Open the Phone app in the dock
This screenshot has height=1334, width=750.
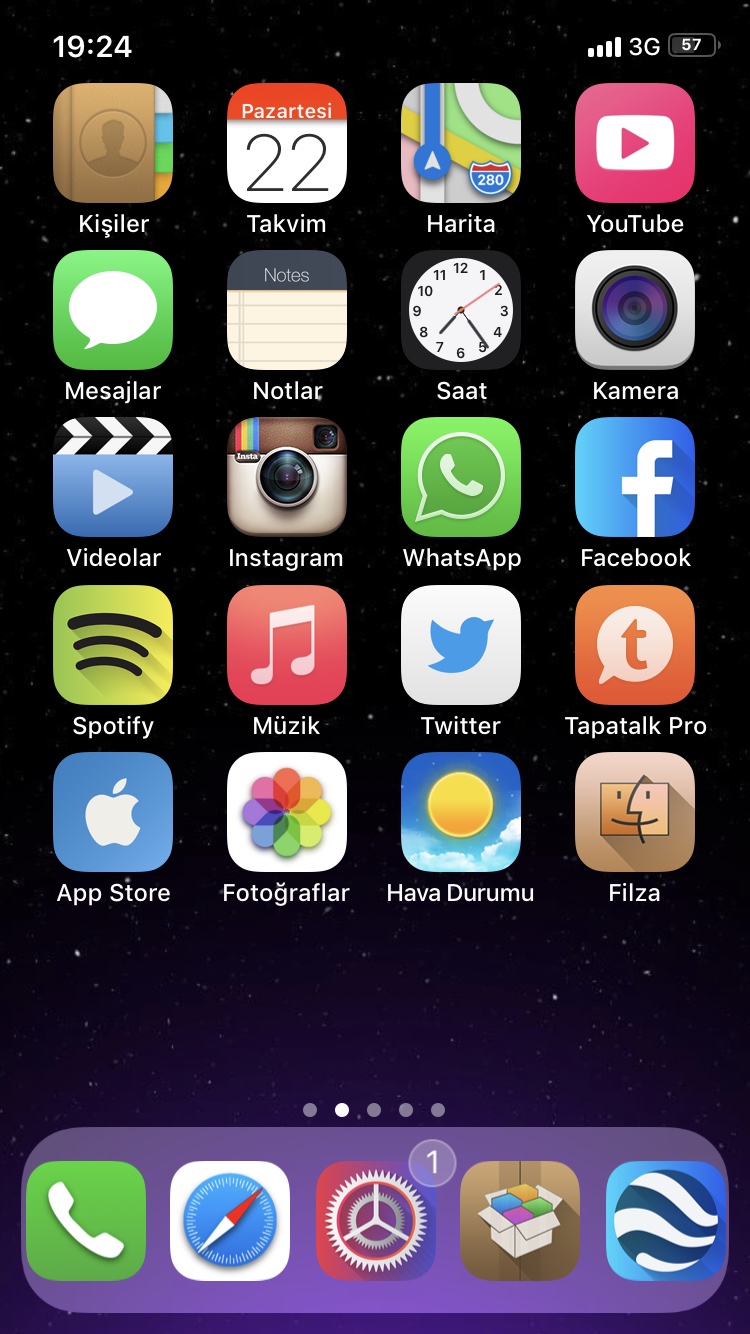click(x=86, y=1220)
